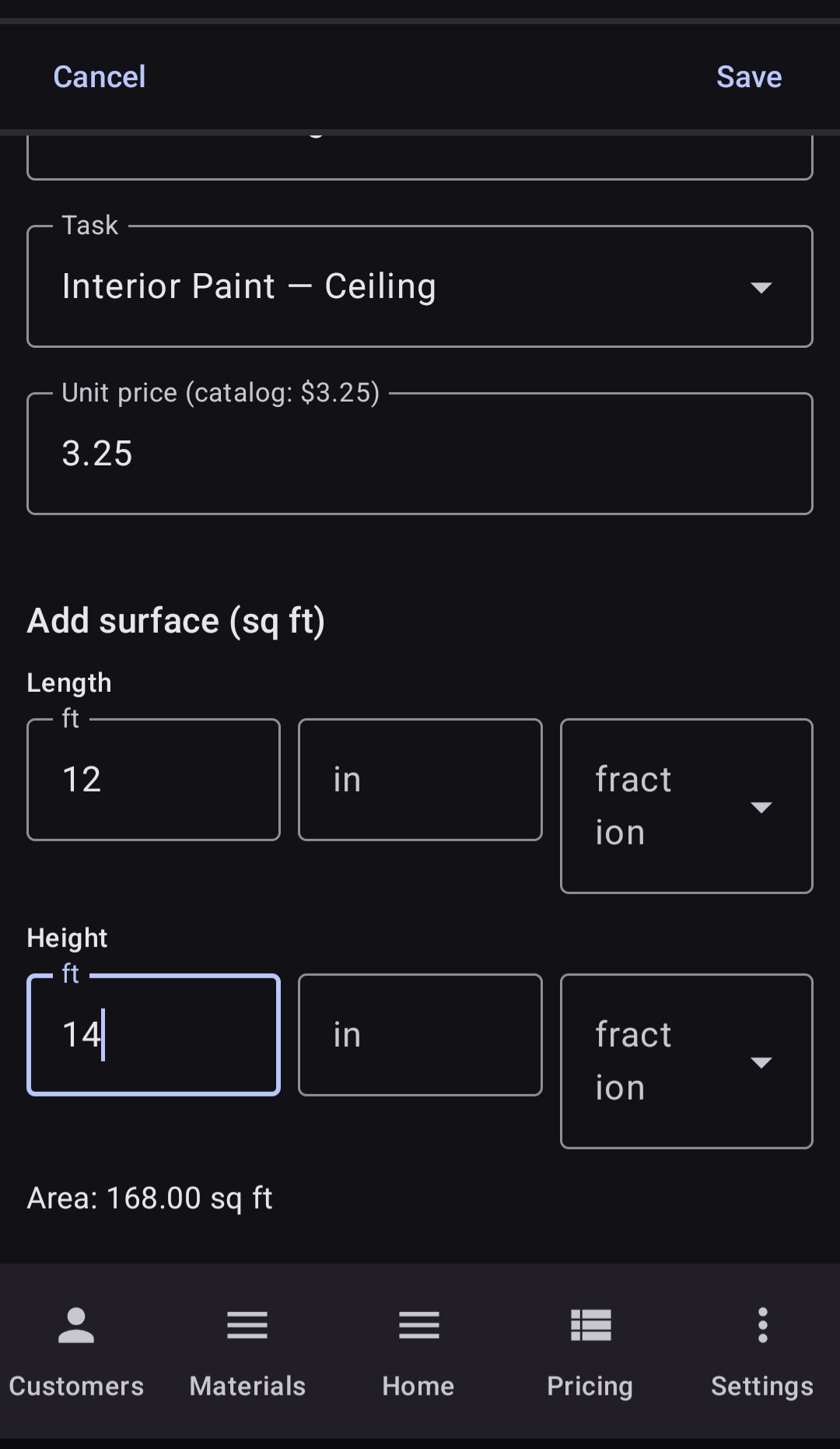Tap the Pricing list icon
The image size is (840, 1449).
[590, 1325]
